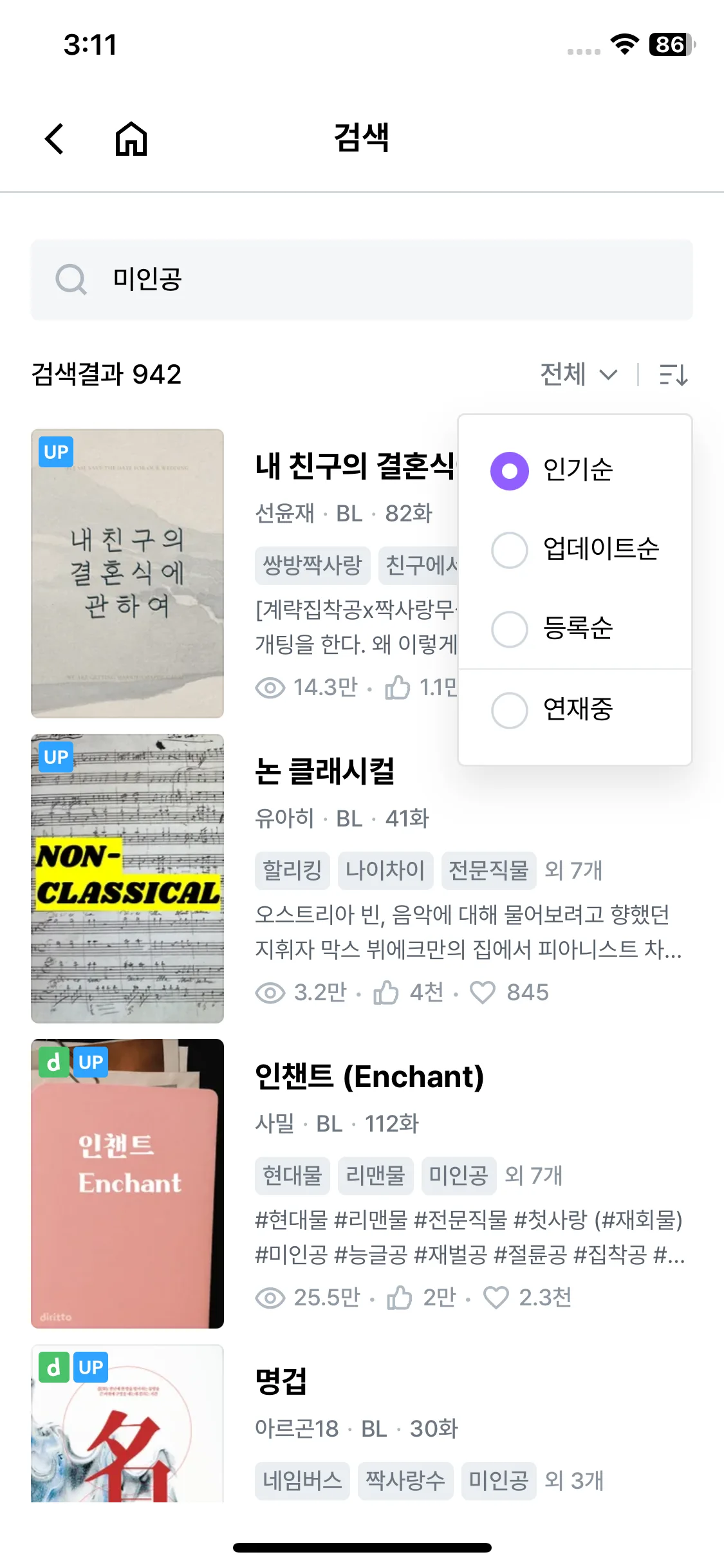Viewport: 724px width, 1568px height.
Task: Tap the 할리킹 tag chip
Action: [292, 871]
